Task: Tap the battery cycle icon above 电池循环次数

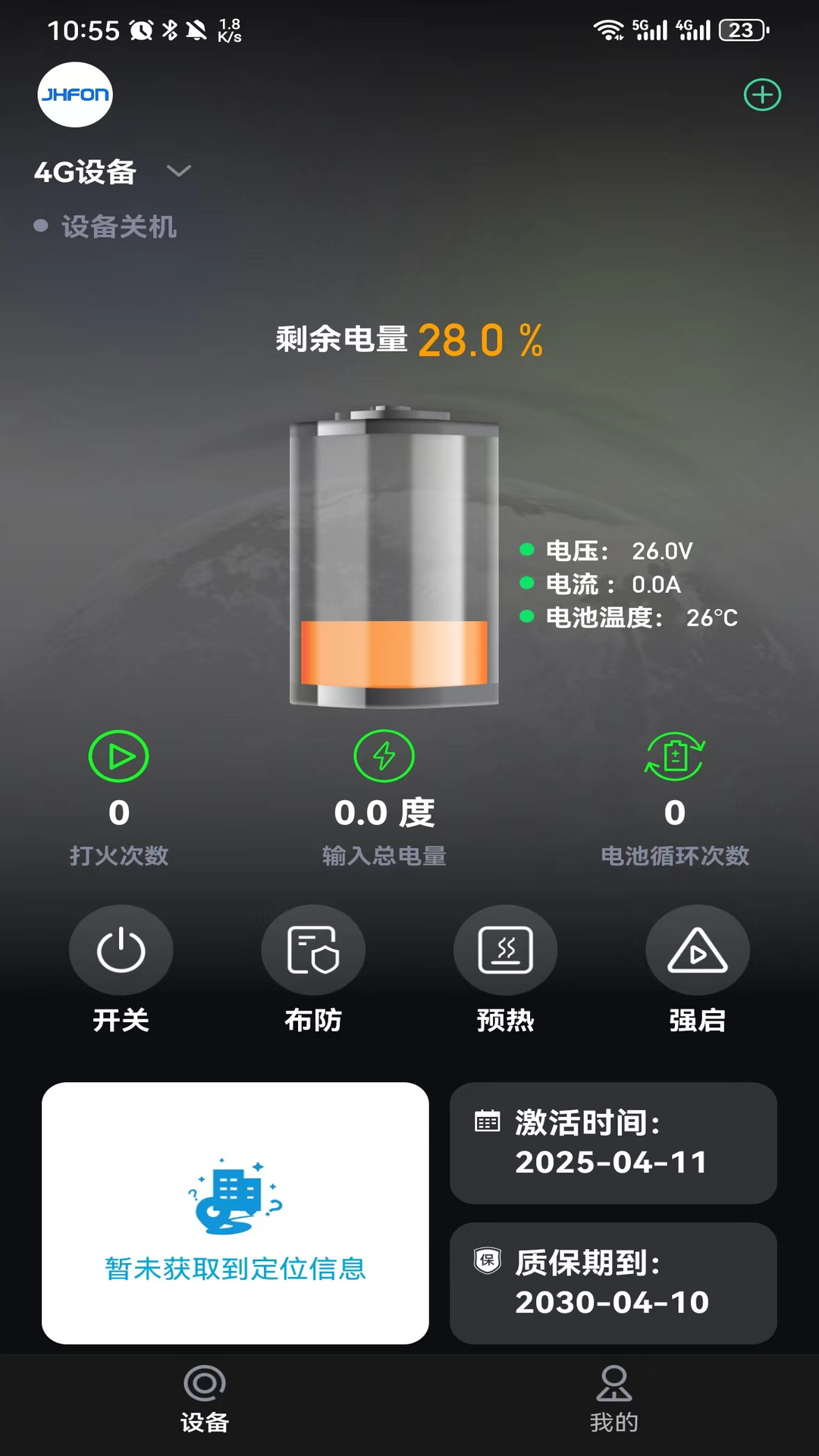Action: pos(673,756)
